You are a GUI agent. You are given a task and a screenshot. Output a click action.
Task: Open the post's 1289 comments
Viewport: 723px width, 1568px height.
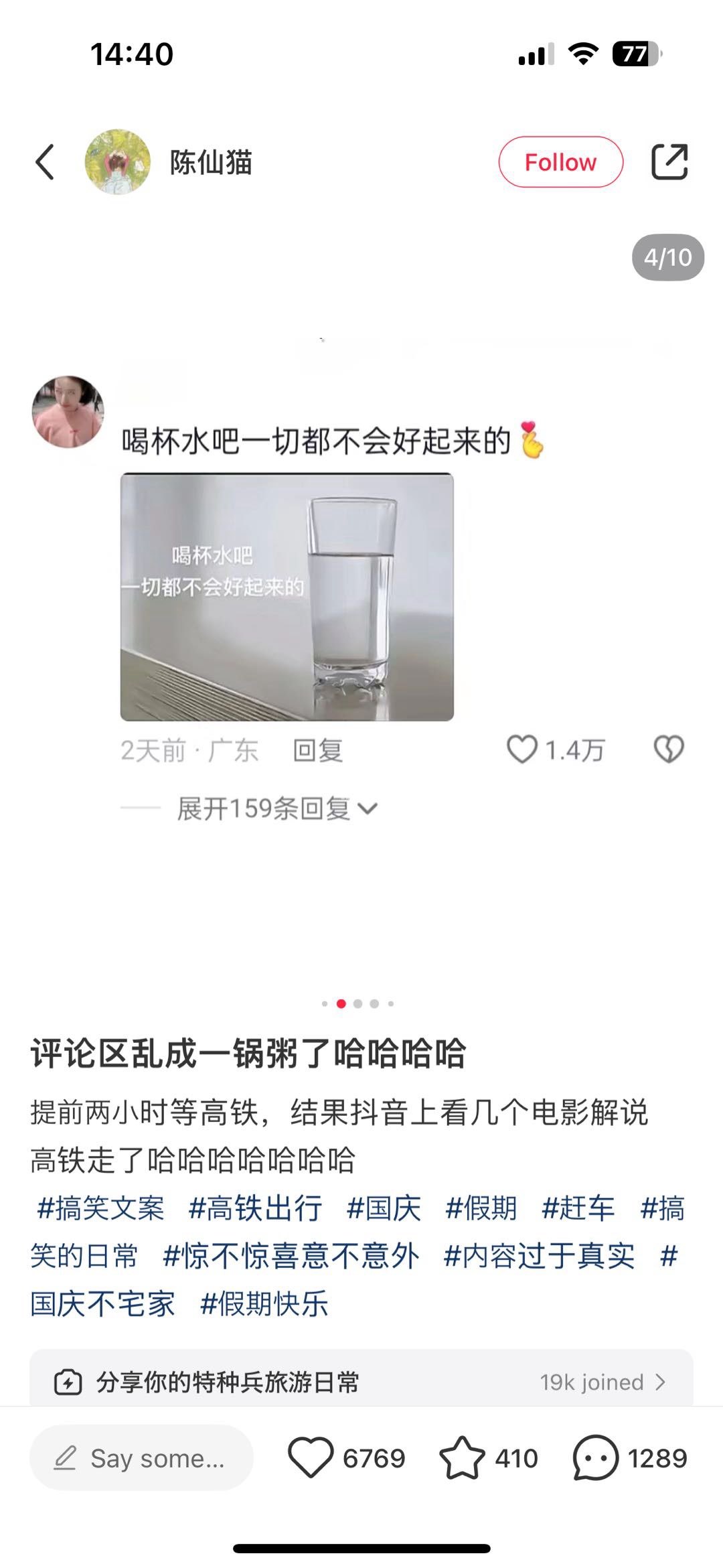tap(596, 1458)
